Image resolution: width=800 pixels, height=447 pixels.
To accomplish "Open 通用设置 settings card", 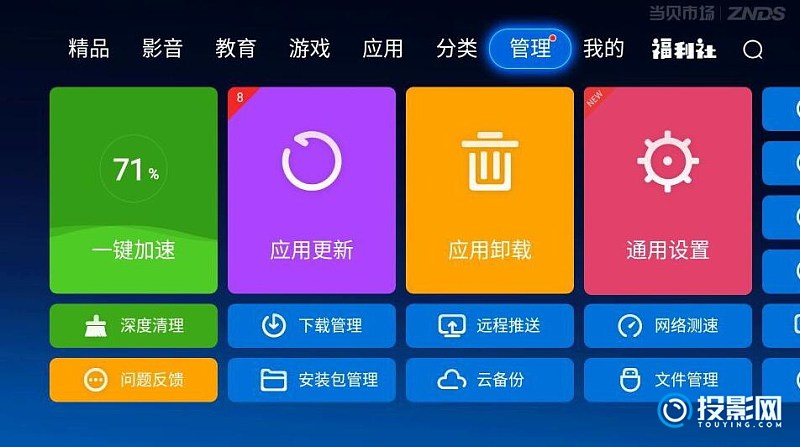I will pyautogui.click(x=667, y=190).
